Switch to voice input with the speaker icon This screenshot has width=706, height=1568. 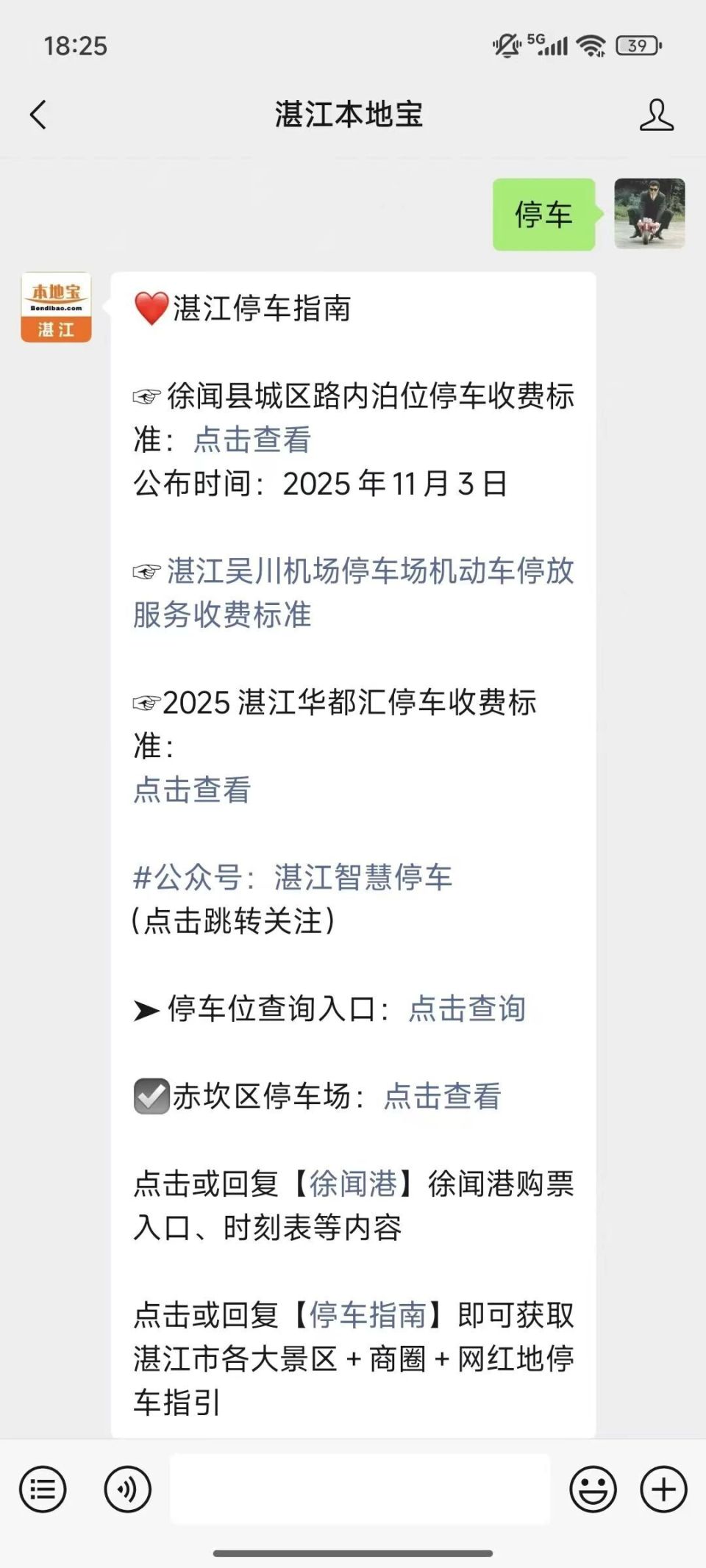125,1489
